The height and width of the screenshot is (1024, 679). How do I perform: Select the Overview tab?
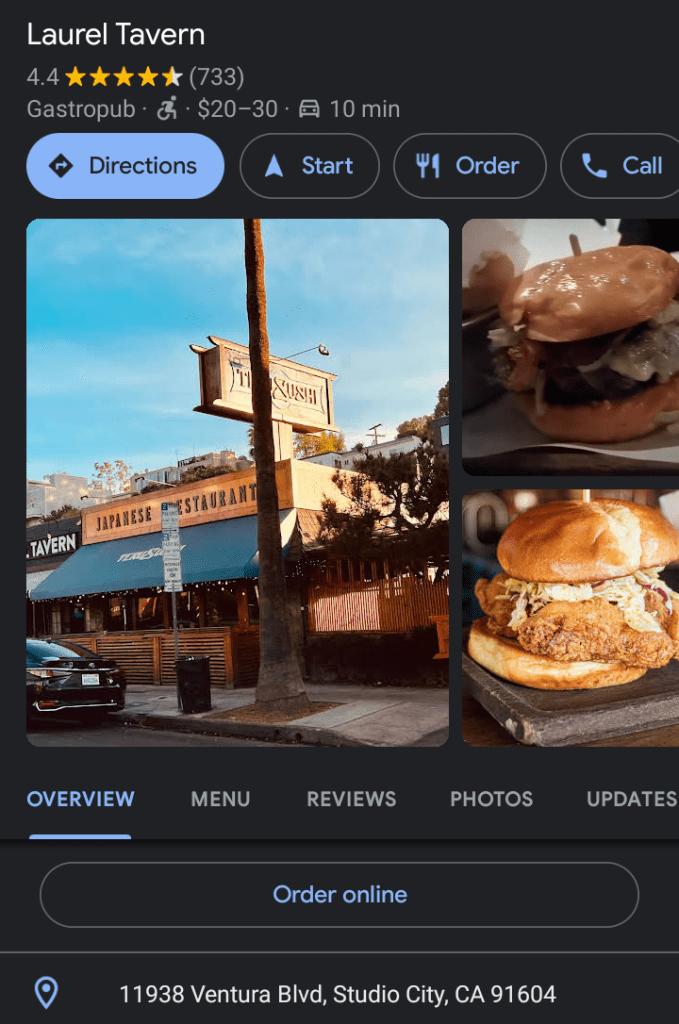(x=80, y=799)
